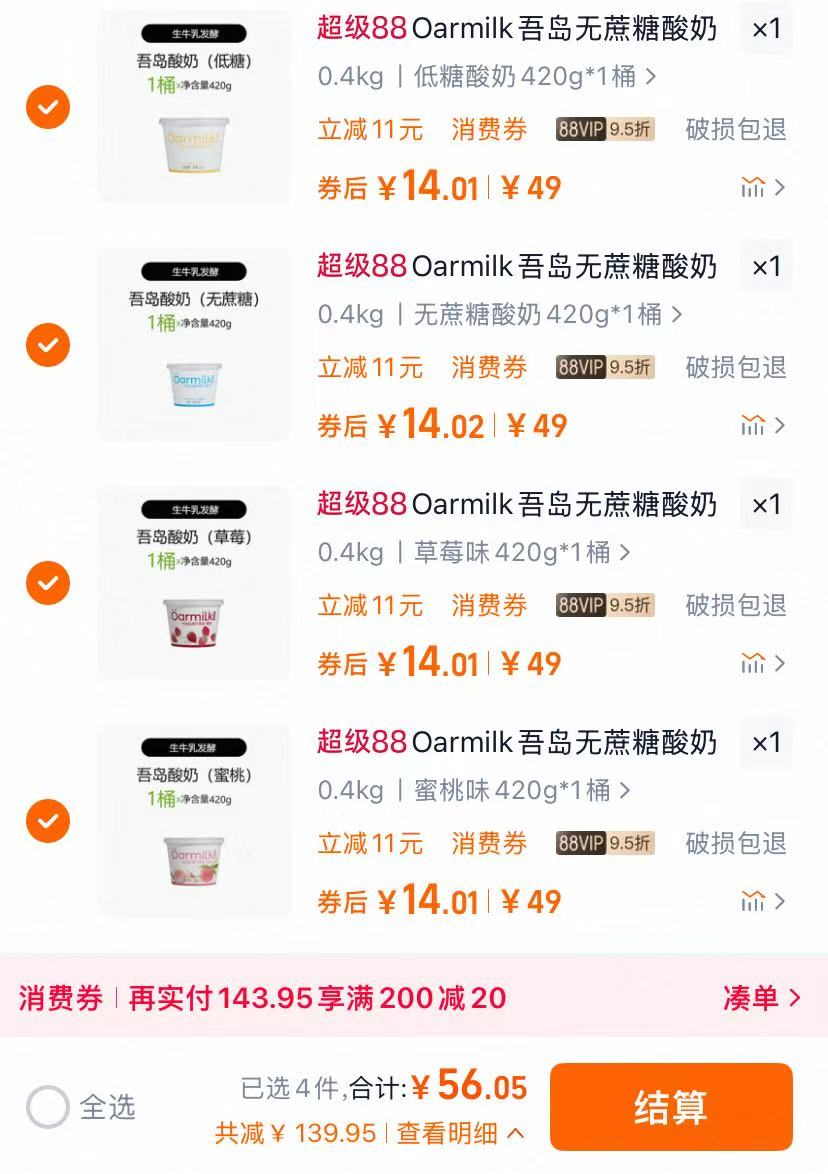The width and height of the screenshot is (828, 1174).
Task: Deselect the low-sugar yogurt item
Action: pyautogui.click(x=47, y=108)
